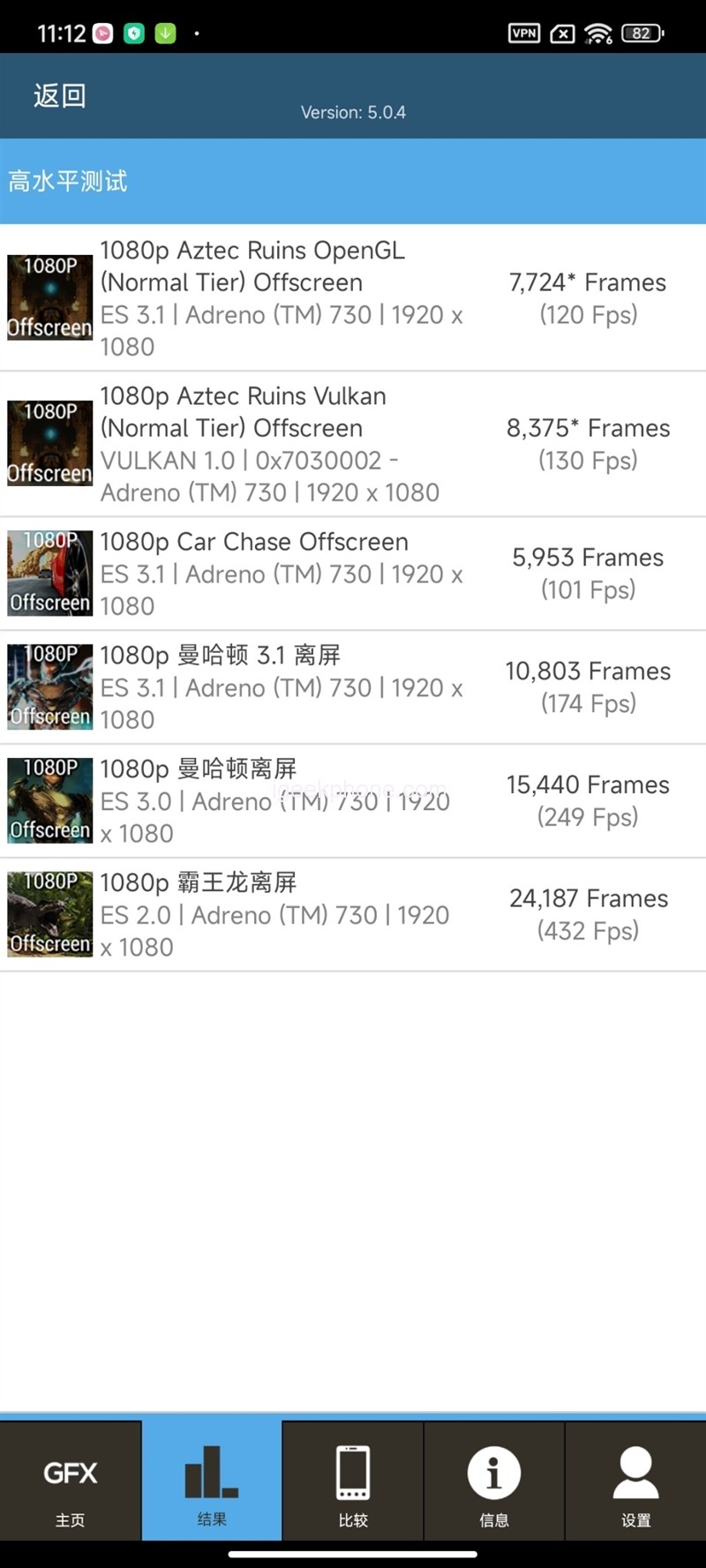Open the 1080p 霸王龙离屏 result
706x1568 pixels.
[353, 914]
